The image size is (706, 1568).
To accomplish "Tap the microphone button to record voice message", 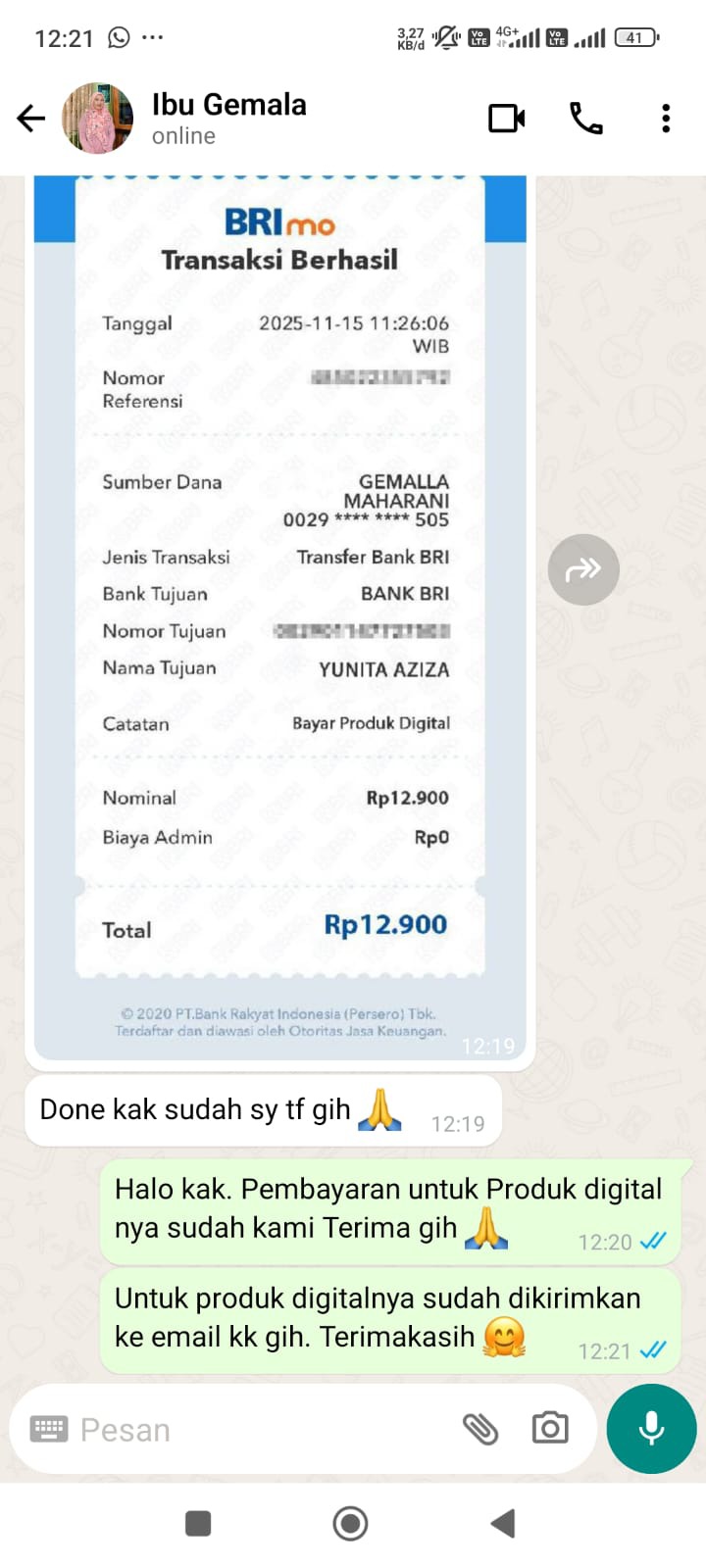I will click(x=650, y=1429).
